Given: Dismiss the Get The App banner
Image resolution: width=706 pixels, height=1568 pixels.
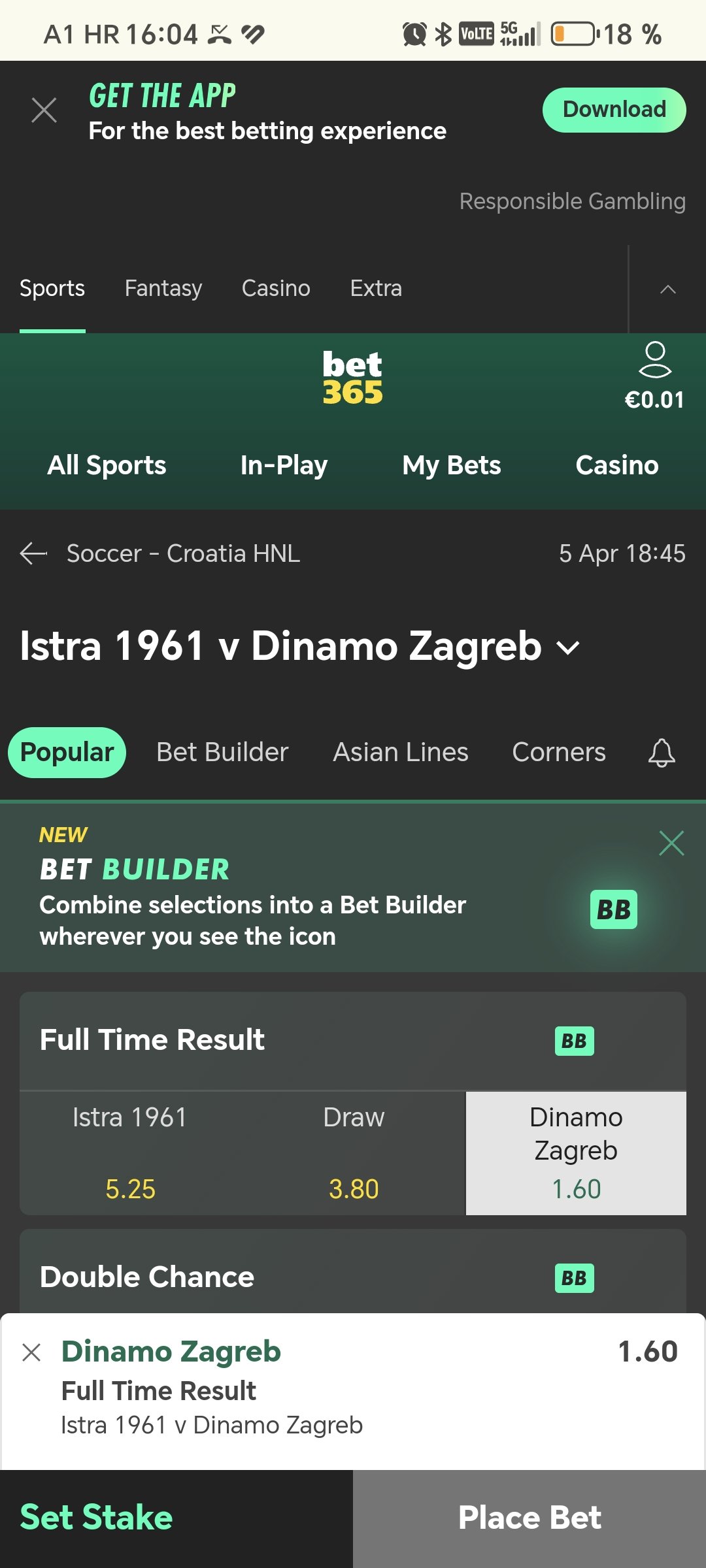Looking at the screenshot, I should pos(44,110).
